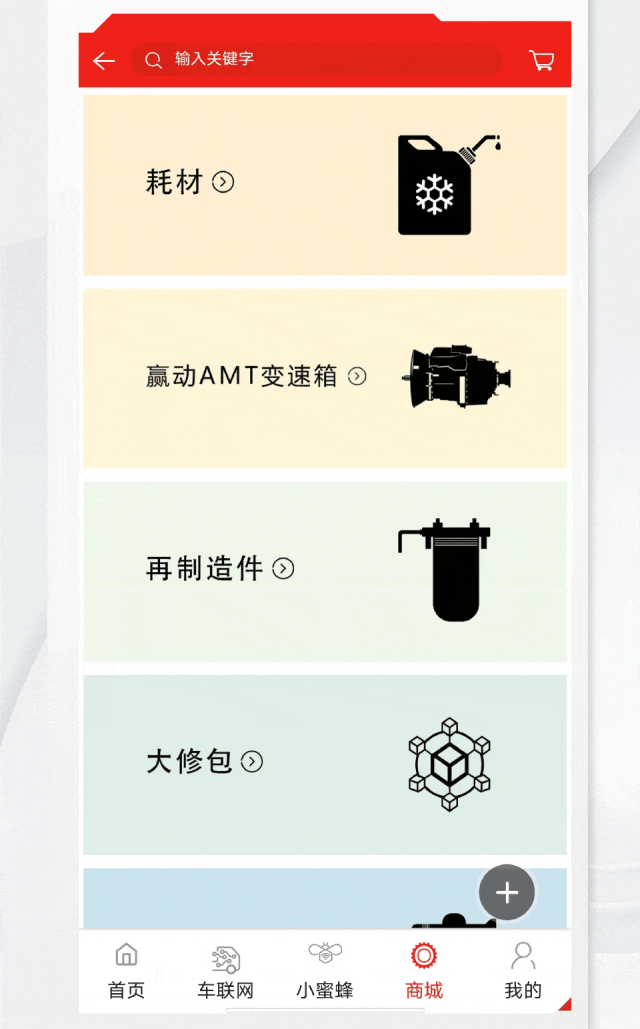Image resolution: width=640 pixels, height=1029 pixels.
Task: Open the 赢动AMT变速箱 category card
Action: 325,378
